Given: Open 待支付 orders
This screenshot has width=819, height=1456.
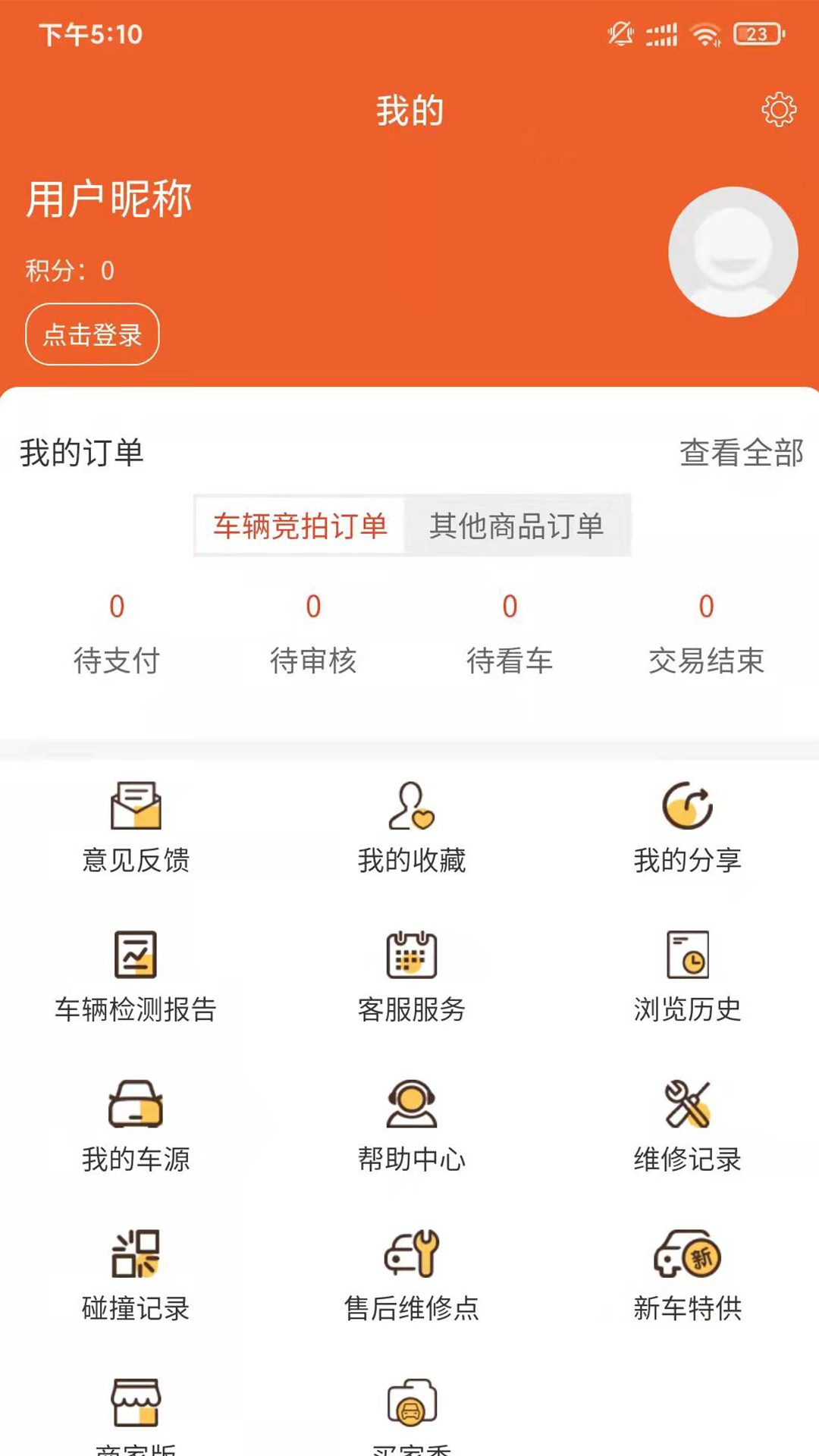Looking at the screenshot, I should tap(117, 634).
